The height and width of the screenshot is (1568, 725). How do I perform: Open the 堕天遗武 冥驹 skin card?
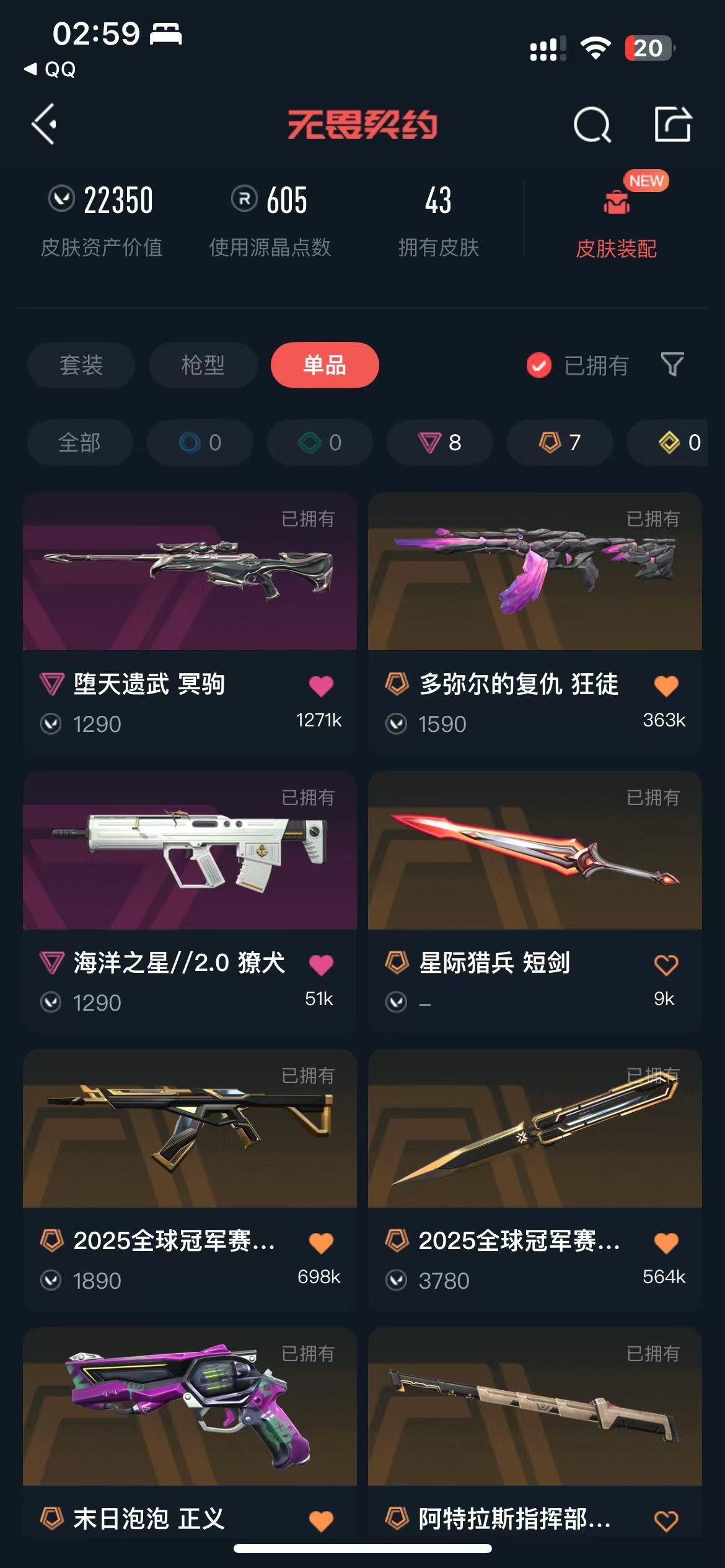(x=190, y=622)
